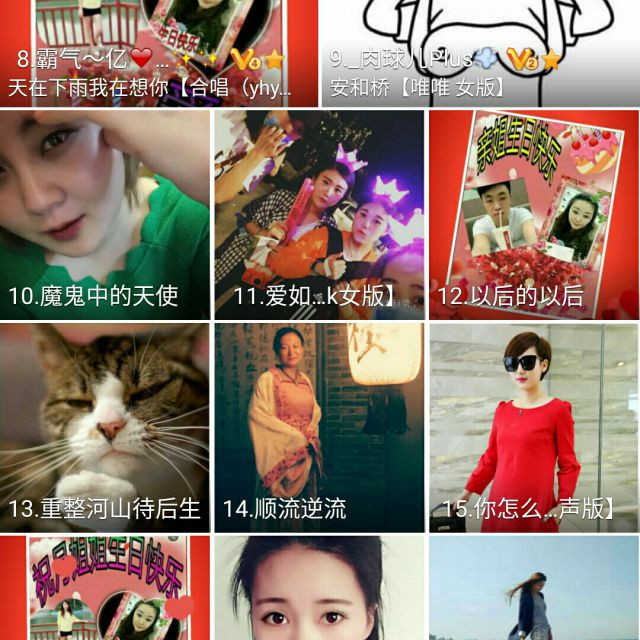Viewport: 640px width, 640px height.
Task: Select entry 14 顺流逆流
Action: [x=319, y=427]
